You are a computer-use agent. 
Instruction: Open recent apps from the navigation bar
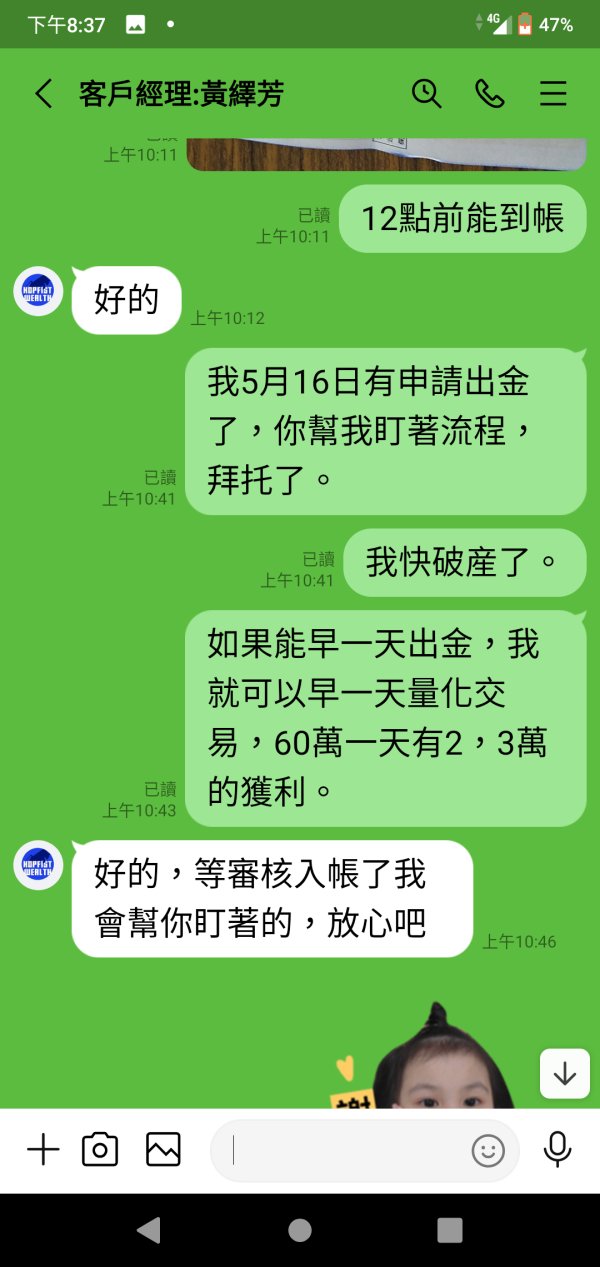coord(450,1230)
